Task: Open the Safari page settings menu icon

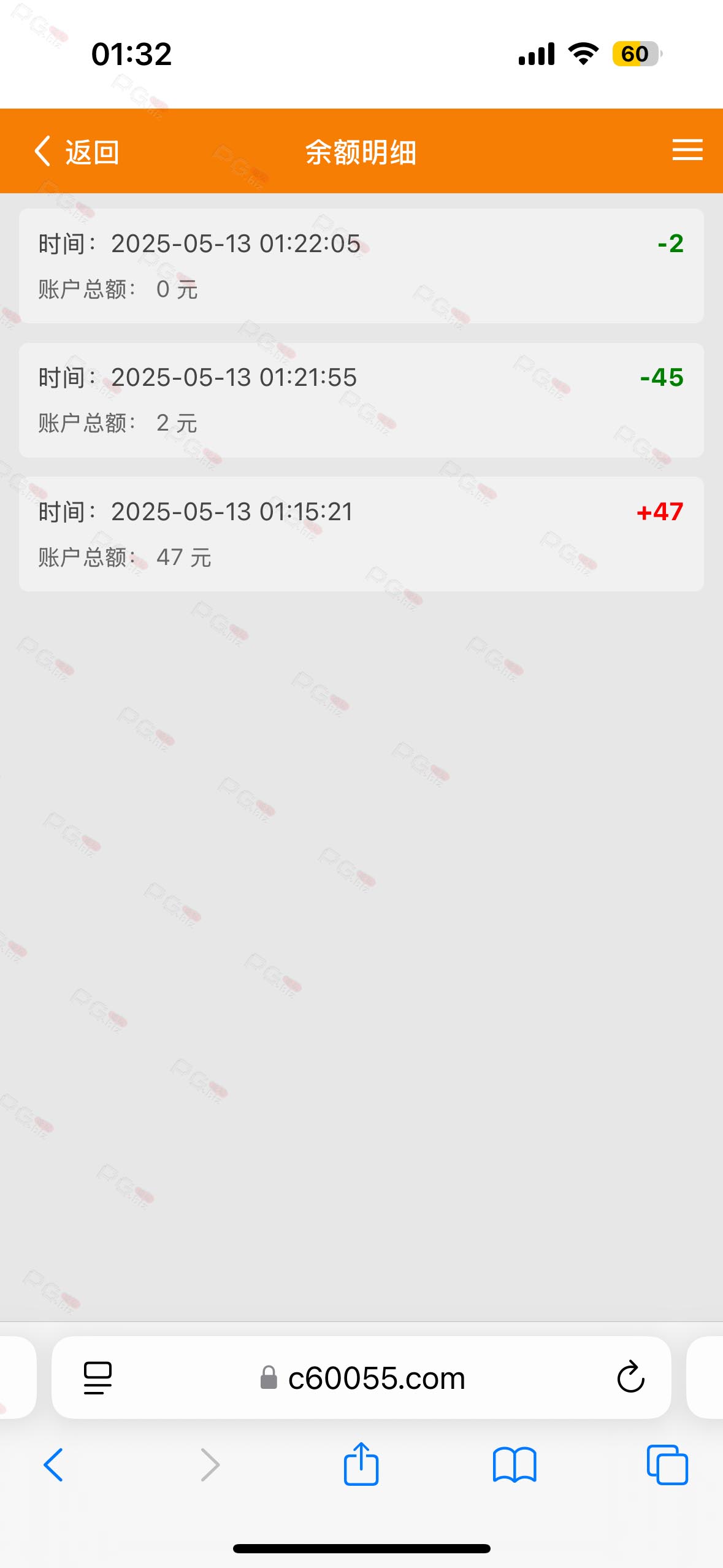Action: point(98,1378)
